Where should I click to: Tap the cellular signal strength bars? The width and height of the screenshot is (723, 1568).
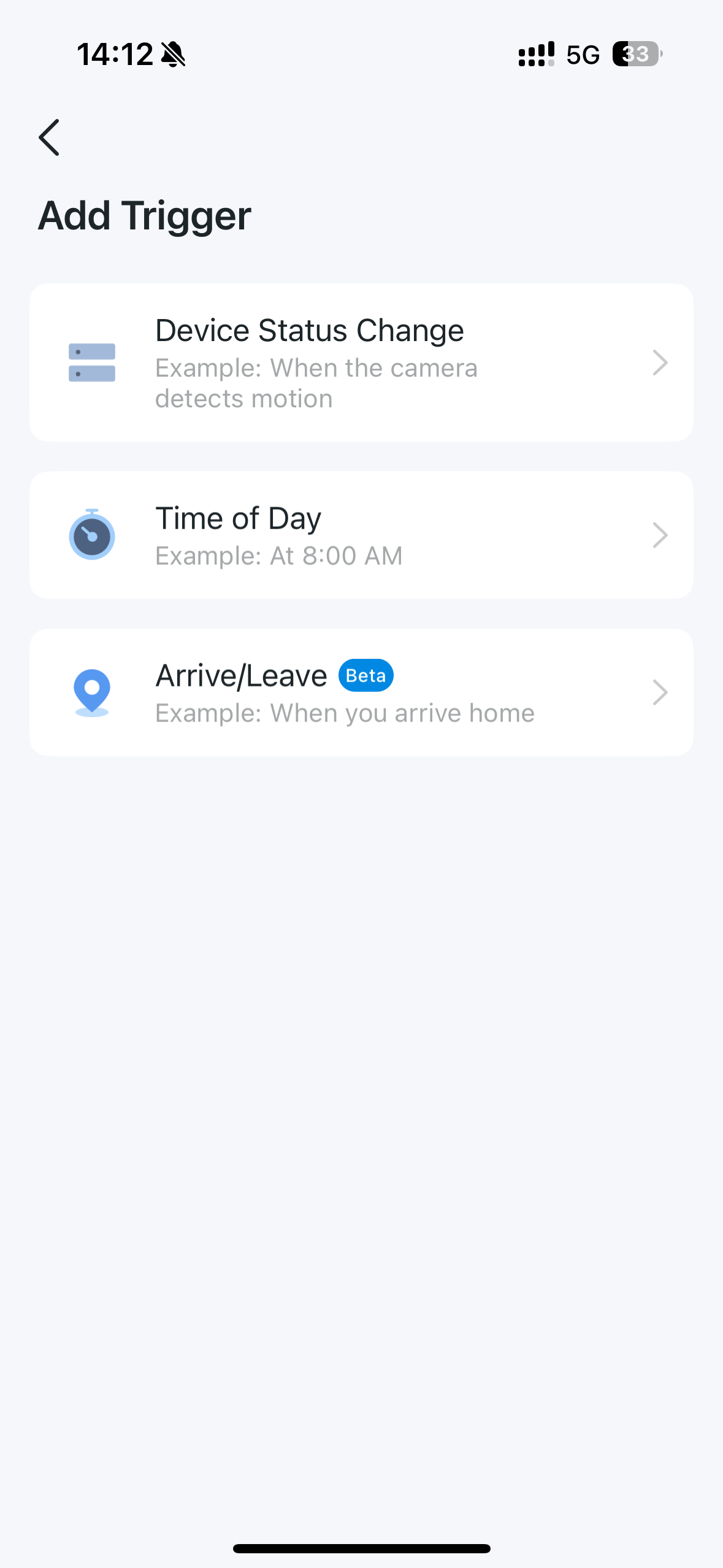[535, 55]
